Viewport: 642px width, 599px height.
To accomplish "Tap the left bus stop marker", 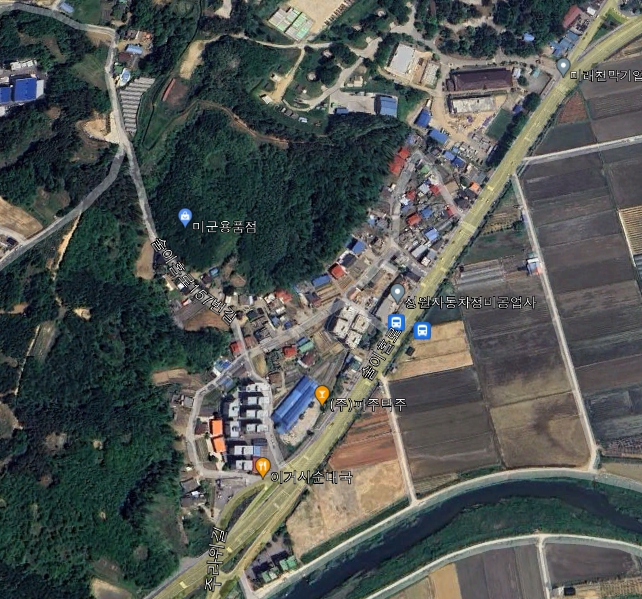I will (x=396, y=322).
